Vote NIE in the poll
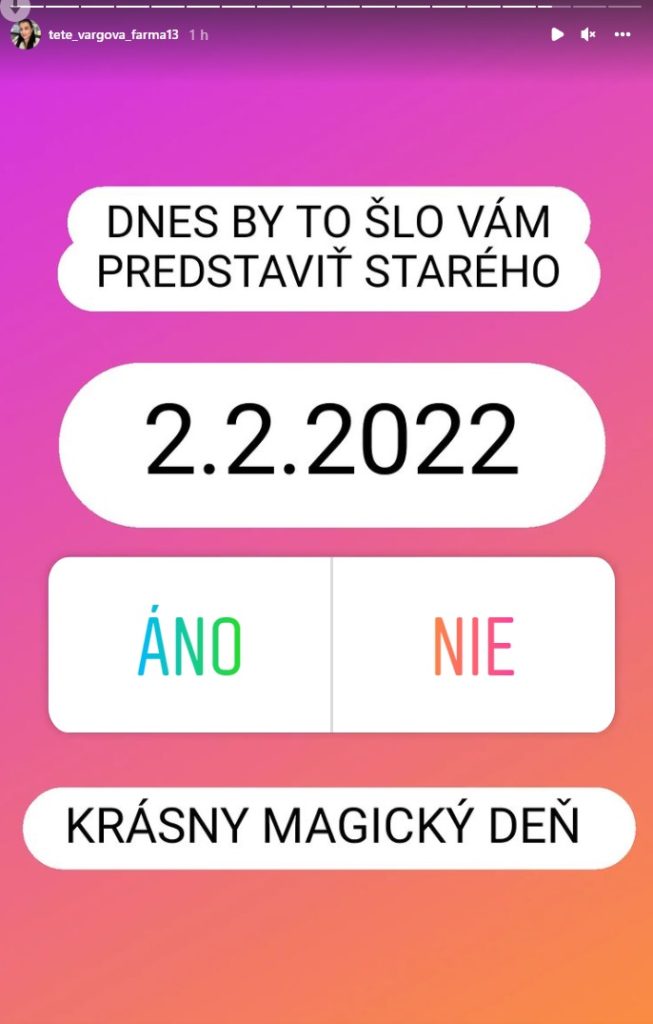The width and height of the screenshot is (653, 1024). coord(473,645)
